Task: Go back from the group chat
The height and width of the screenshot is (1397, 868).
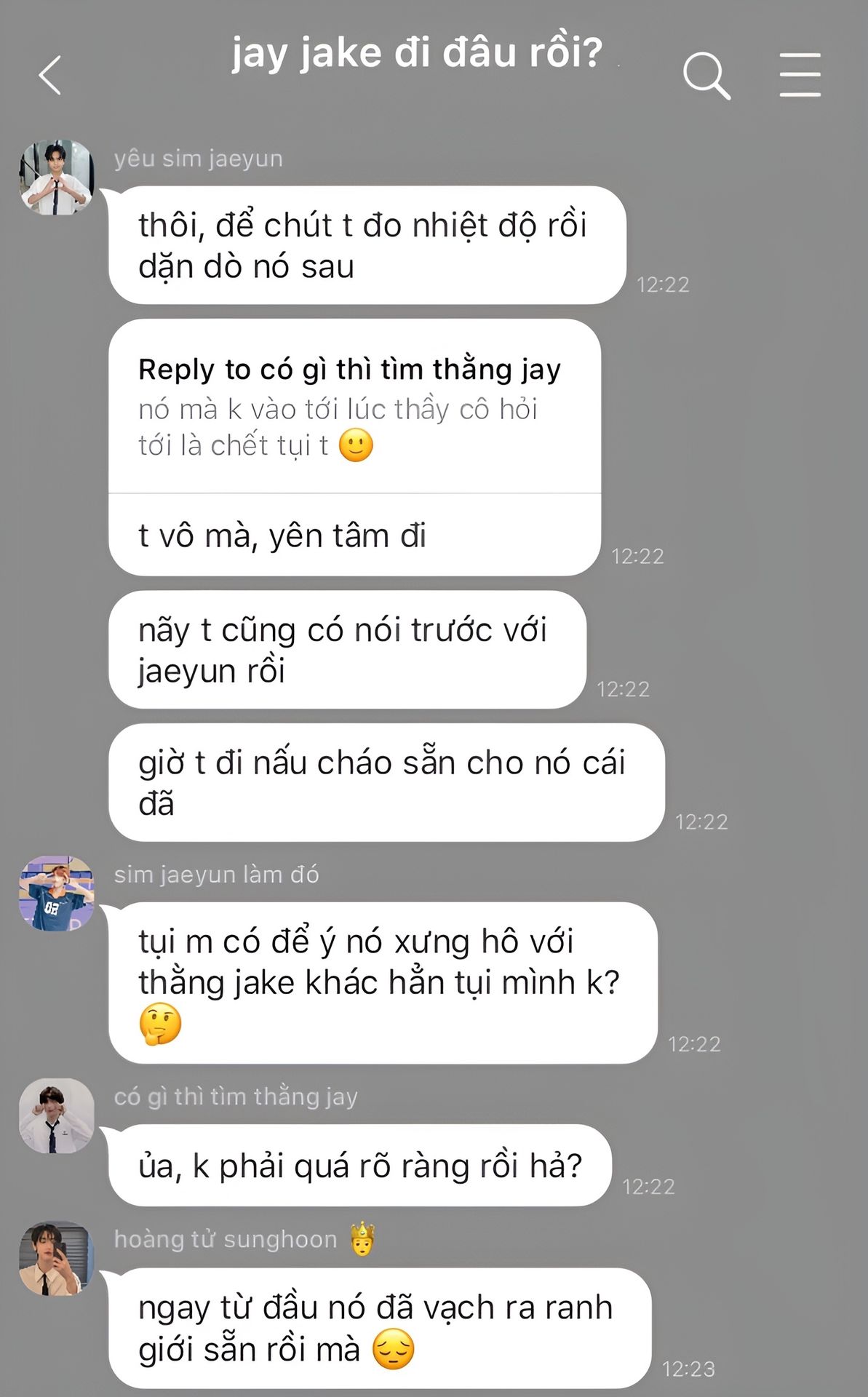Action: click(50, 76)
